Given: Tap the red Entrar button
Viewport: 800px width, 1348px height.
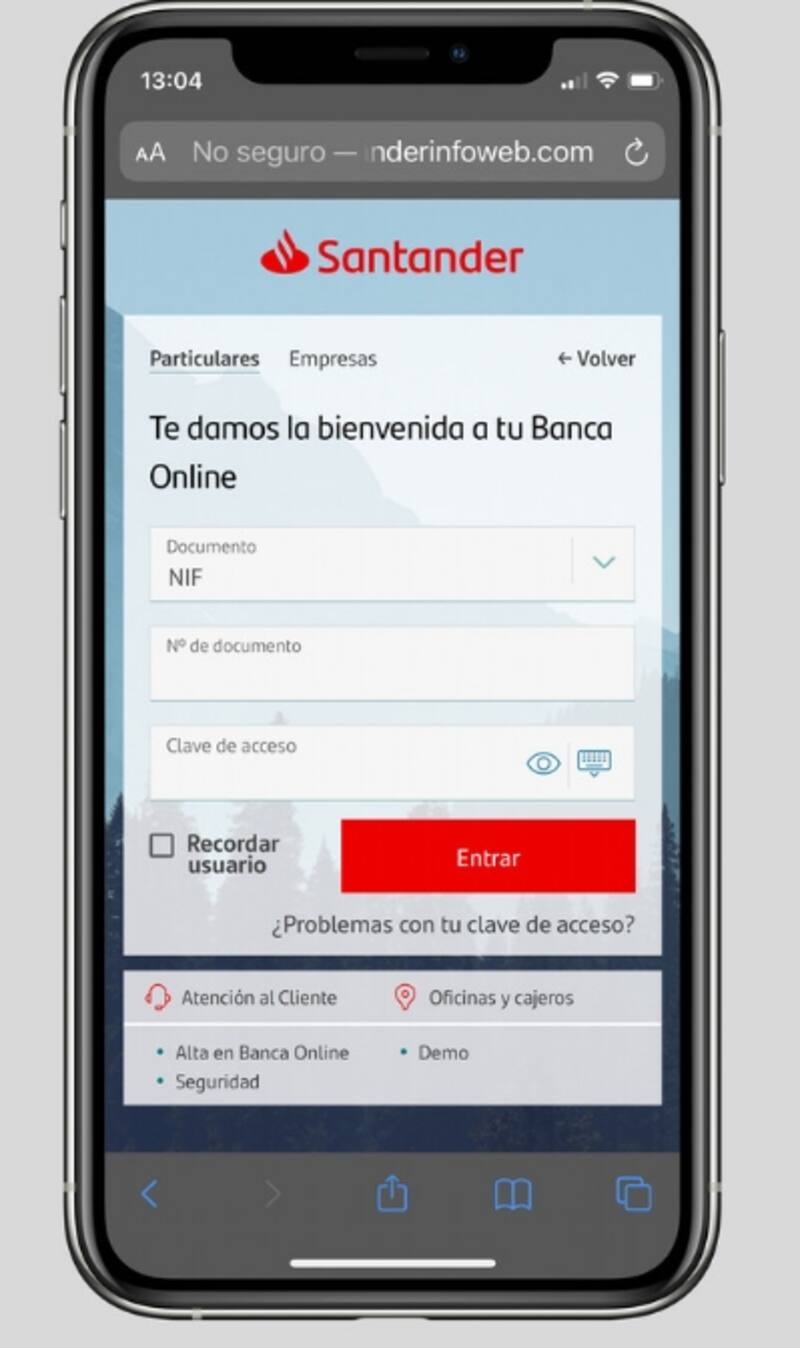Looking at the screenshot, I should (487, 857).
